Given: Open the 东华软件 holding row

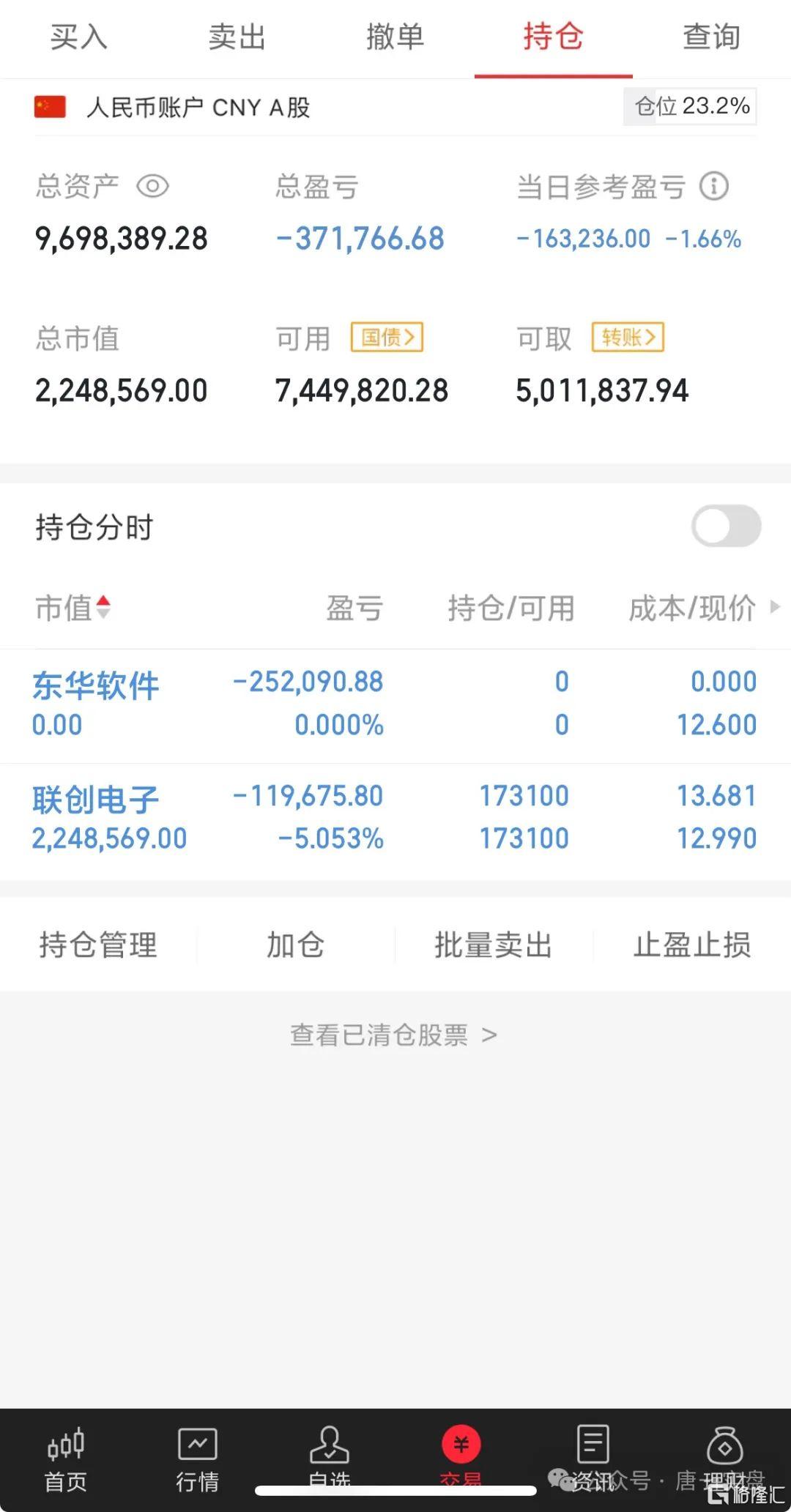Looking at the screenshot, I should 395,705.
